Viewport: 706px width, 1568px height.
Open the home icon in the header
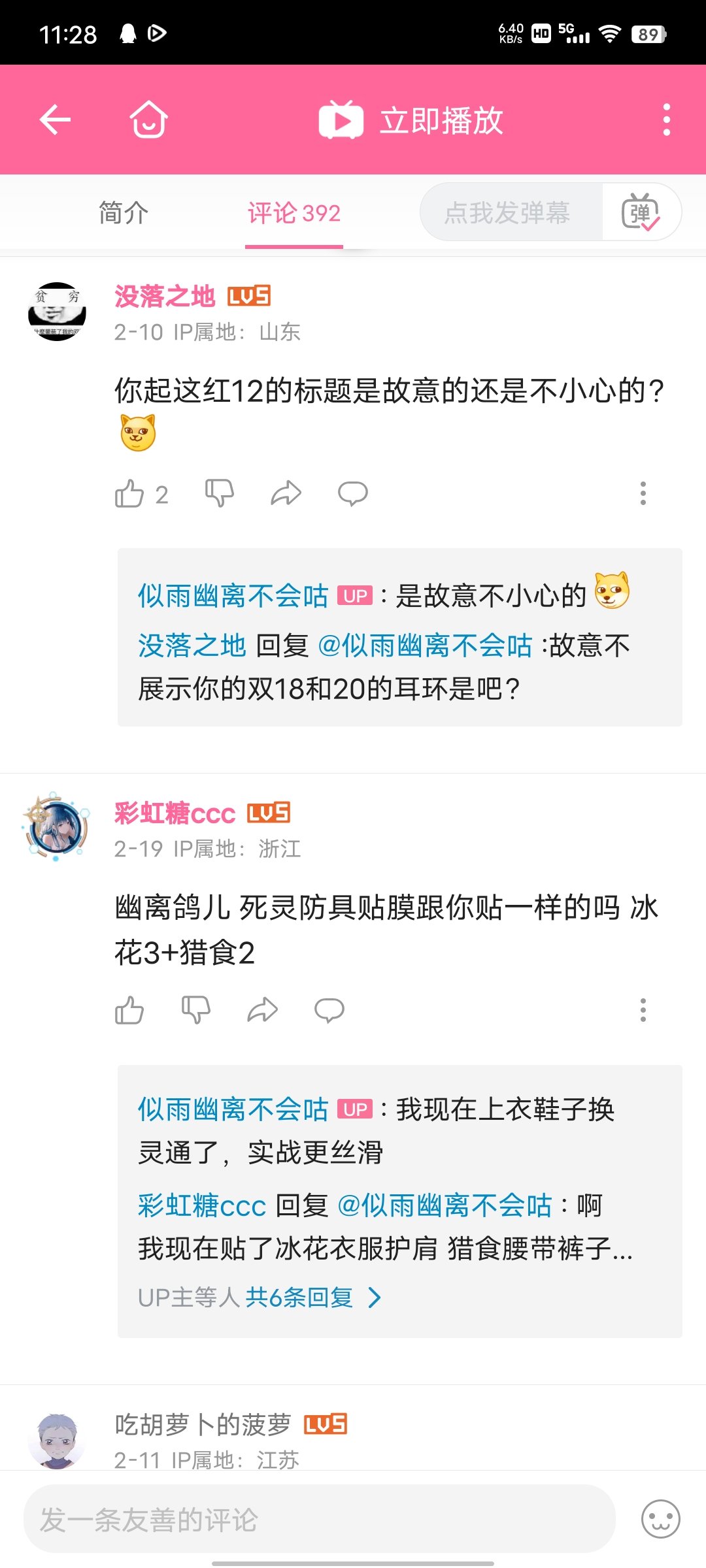click(149, 120)
